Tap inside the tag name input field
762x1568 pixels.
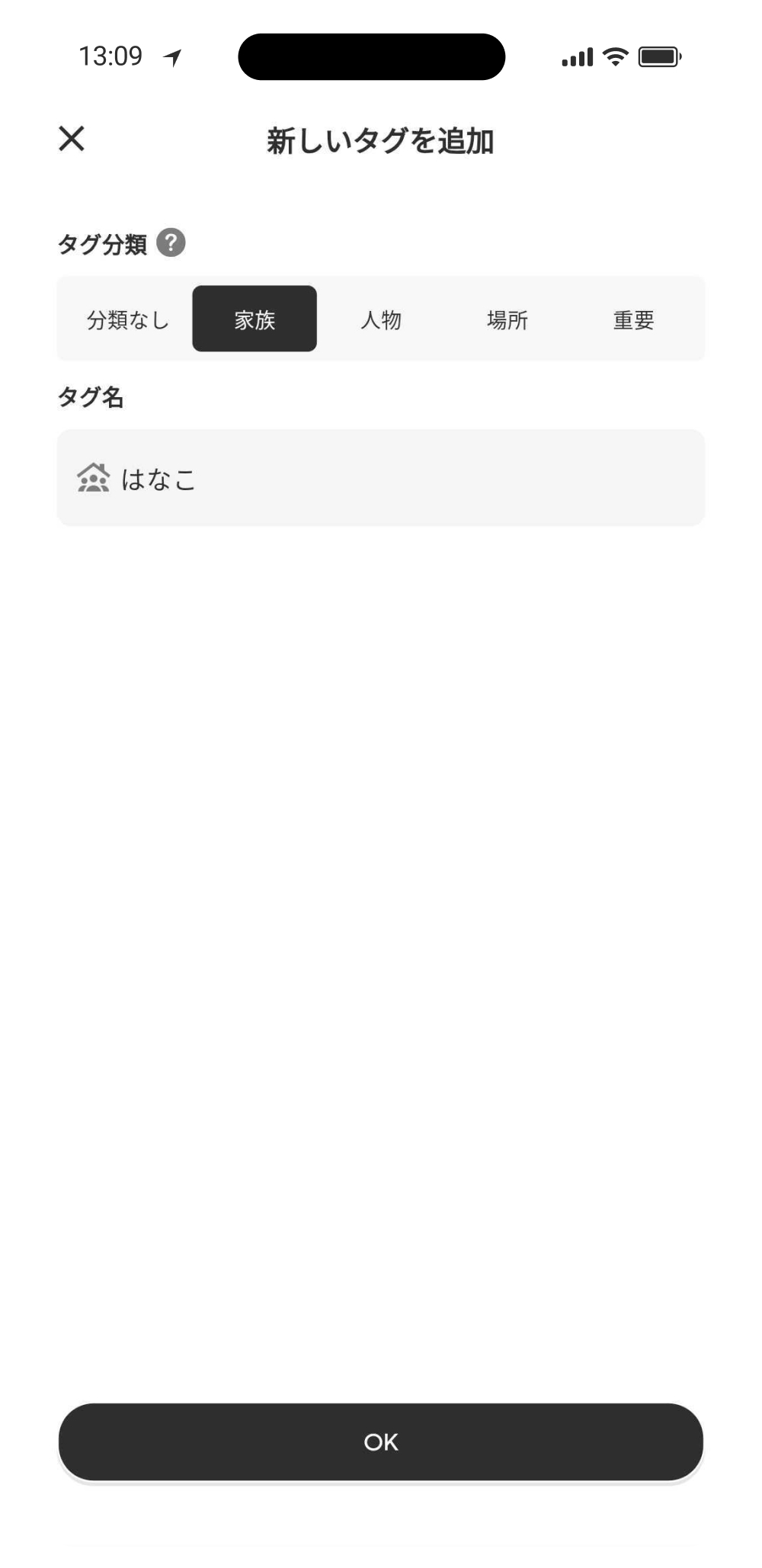pyautogui.click(x=381, y=478)
